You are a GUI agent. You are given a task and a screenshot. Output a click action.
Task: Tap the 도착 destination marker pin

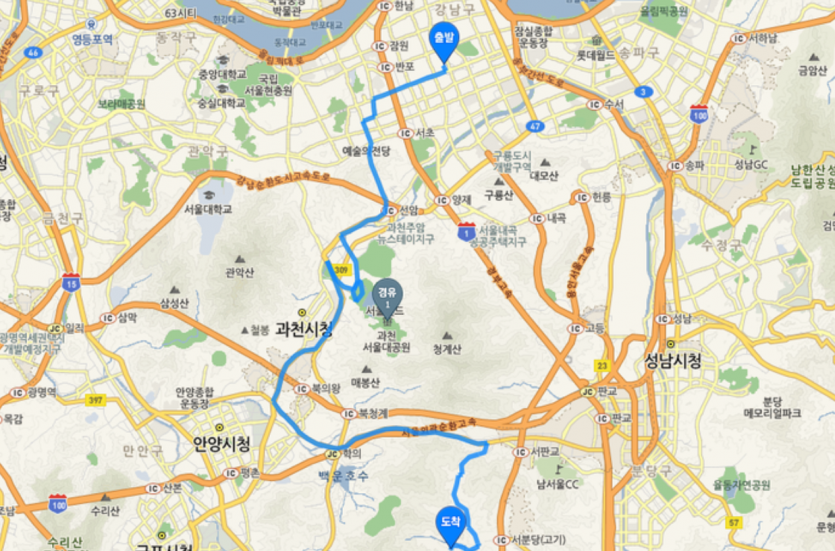tap(449, 523)
